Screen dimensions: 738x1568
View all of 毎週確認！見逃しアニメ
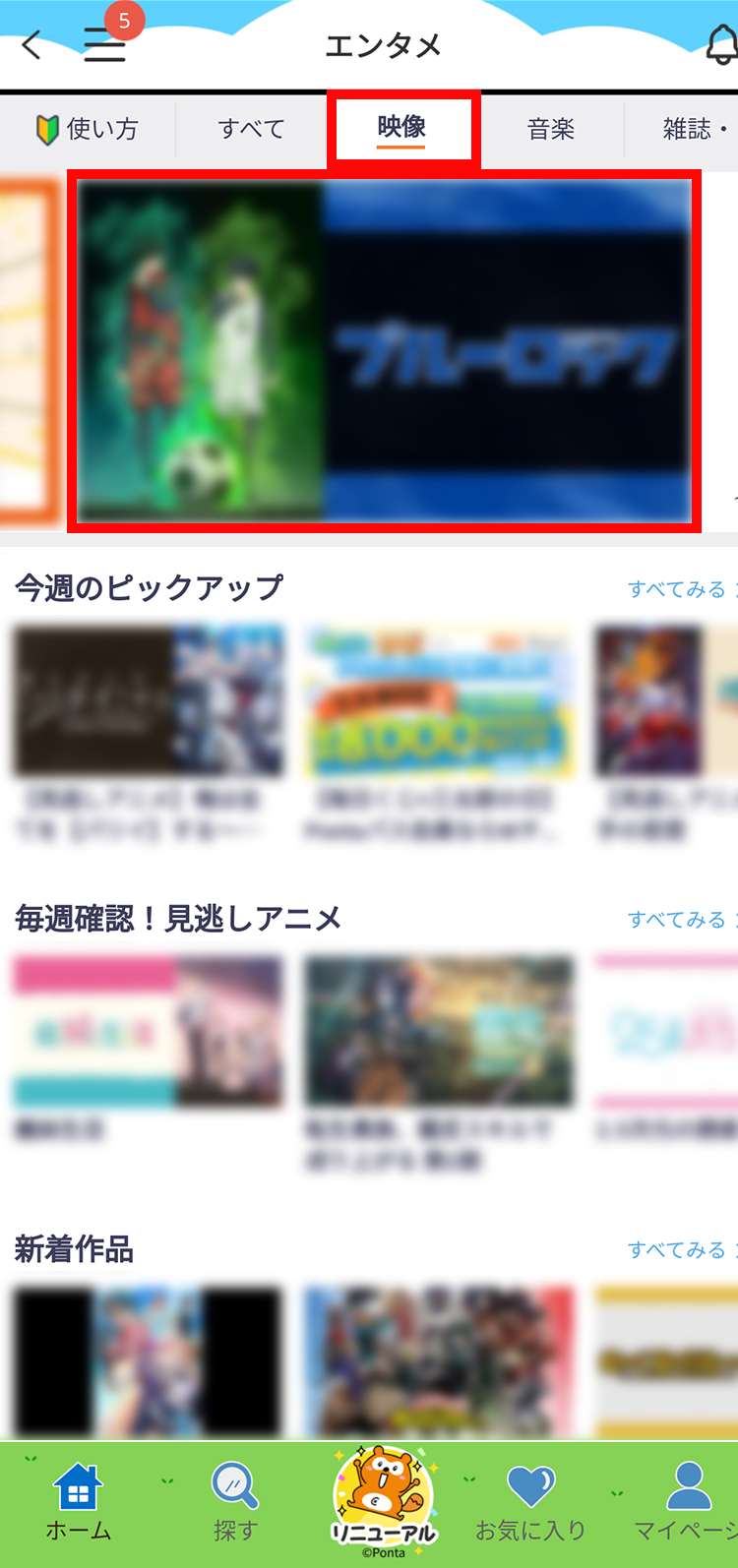[x=679, y=920]
